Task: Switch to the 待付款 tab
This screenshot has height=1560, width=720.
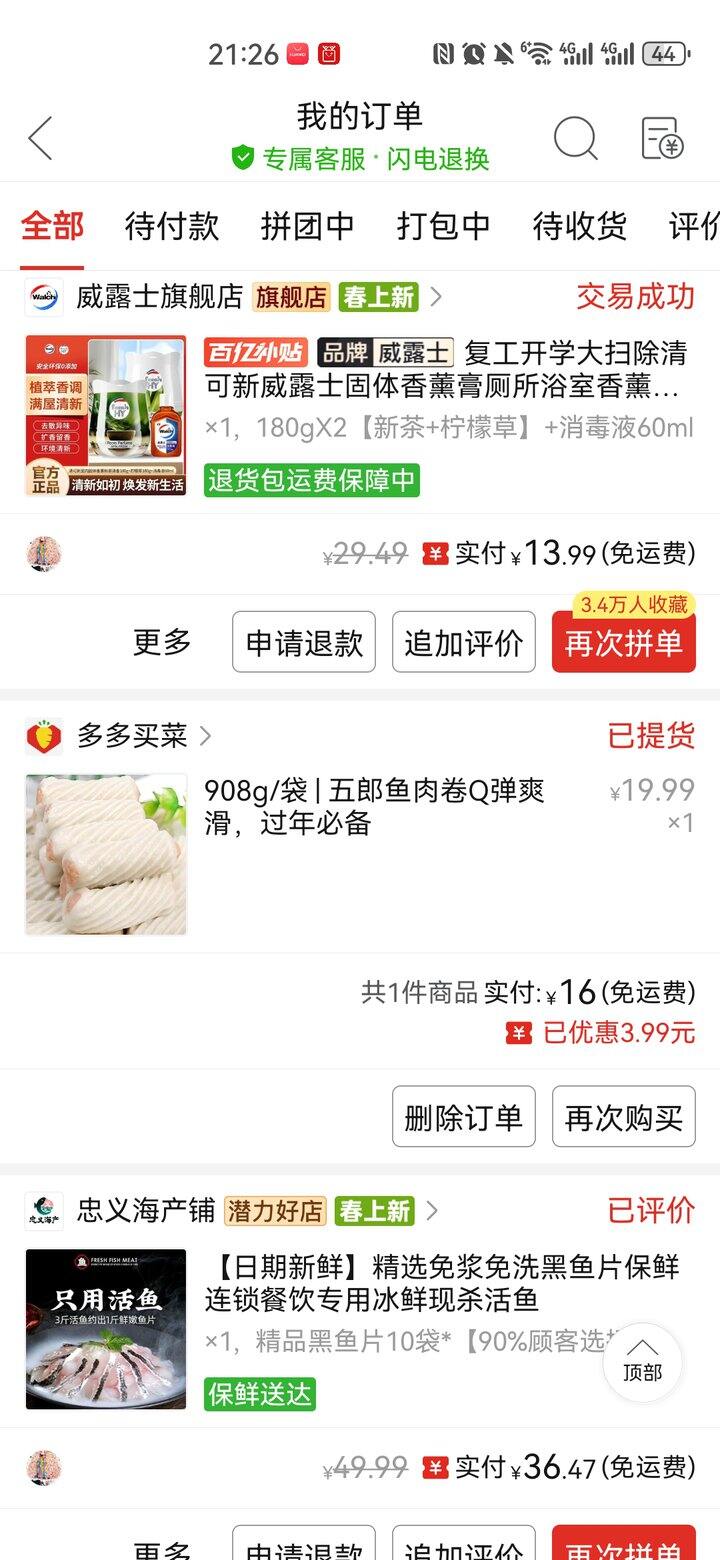Action: (x=171, y=226)
